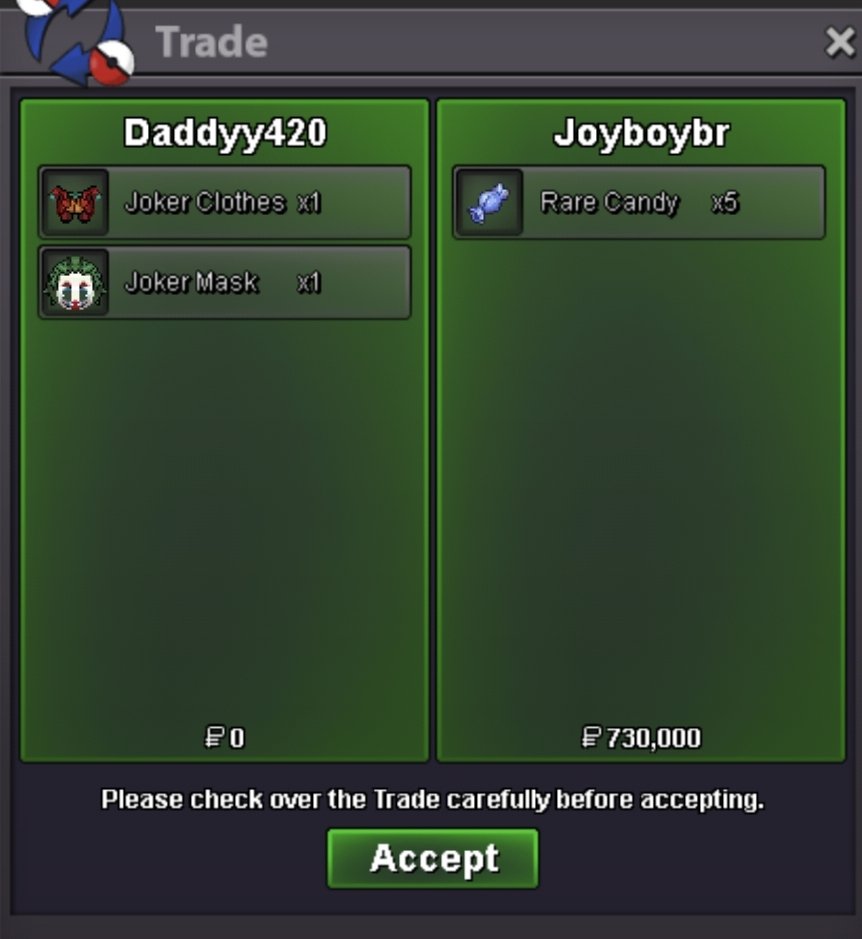Viewport: 862px width, 939px height.
Task: Select the Joker Clothes item
Action: tap(224, 202)
